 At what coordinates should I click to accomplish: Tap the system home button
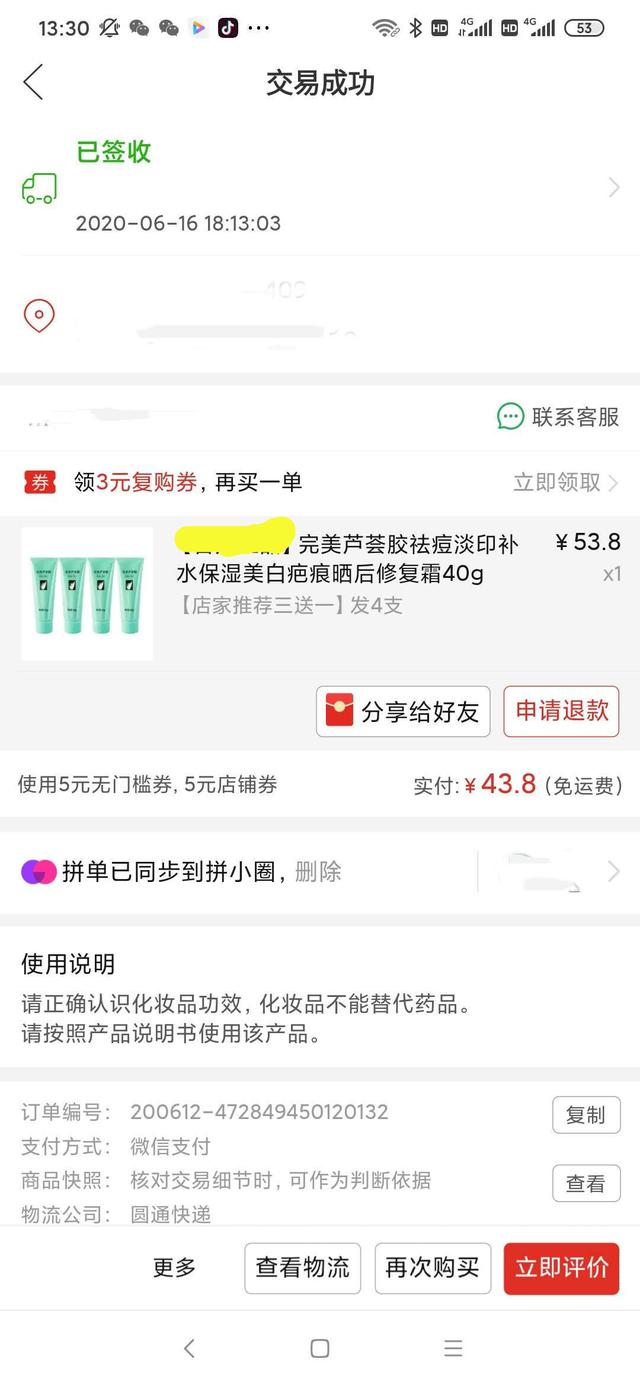click(x=320, y=1349)
